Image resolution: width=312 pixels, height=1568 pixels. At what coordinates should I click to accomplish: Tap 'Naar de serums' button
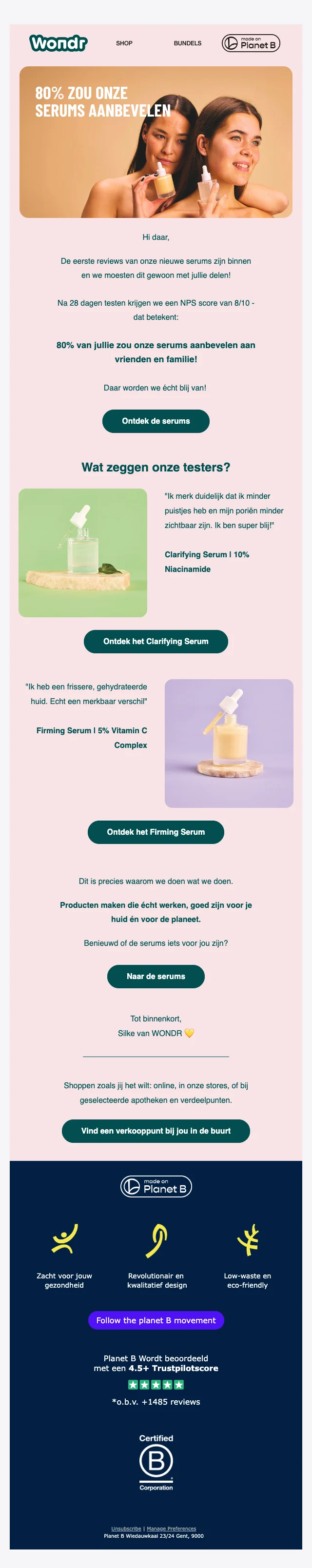tap(156, 977)
